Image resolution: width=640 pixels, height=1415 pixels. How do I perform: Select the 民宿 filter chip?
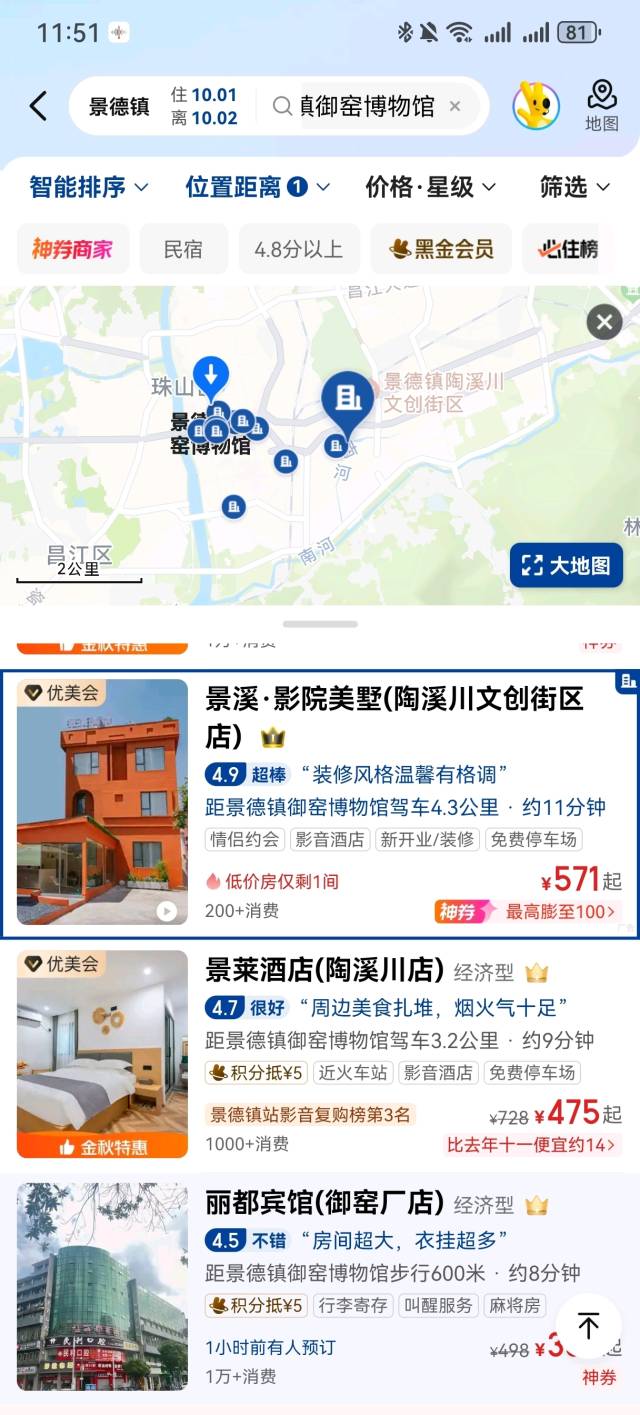pos(183,249)
